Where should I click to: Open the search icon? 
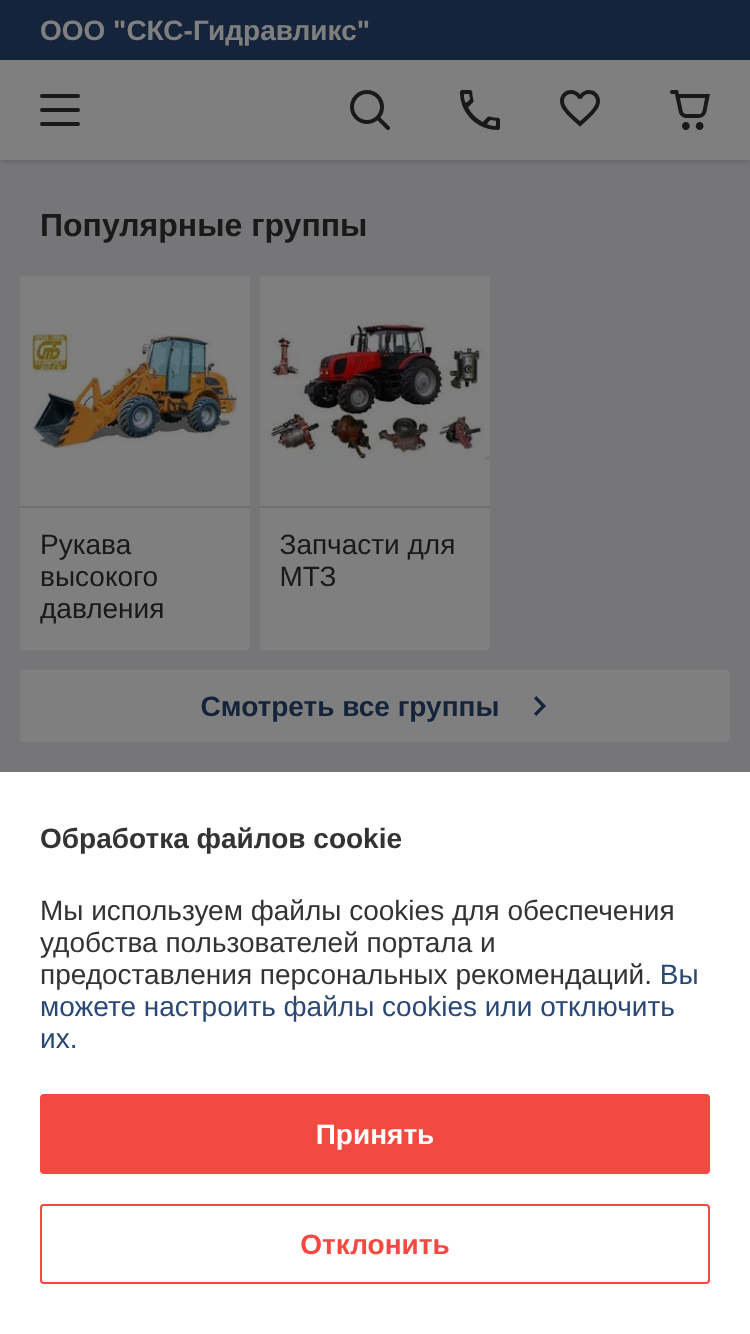pyautogui.click(x=369, y=110)
